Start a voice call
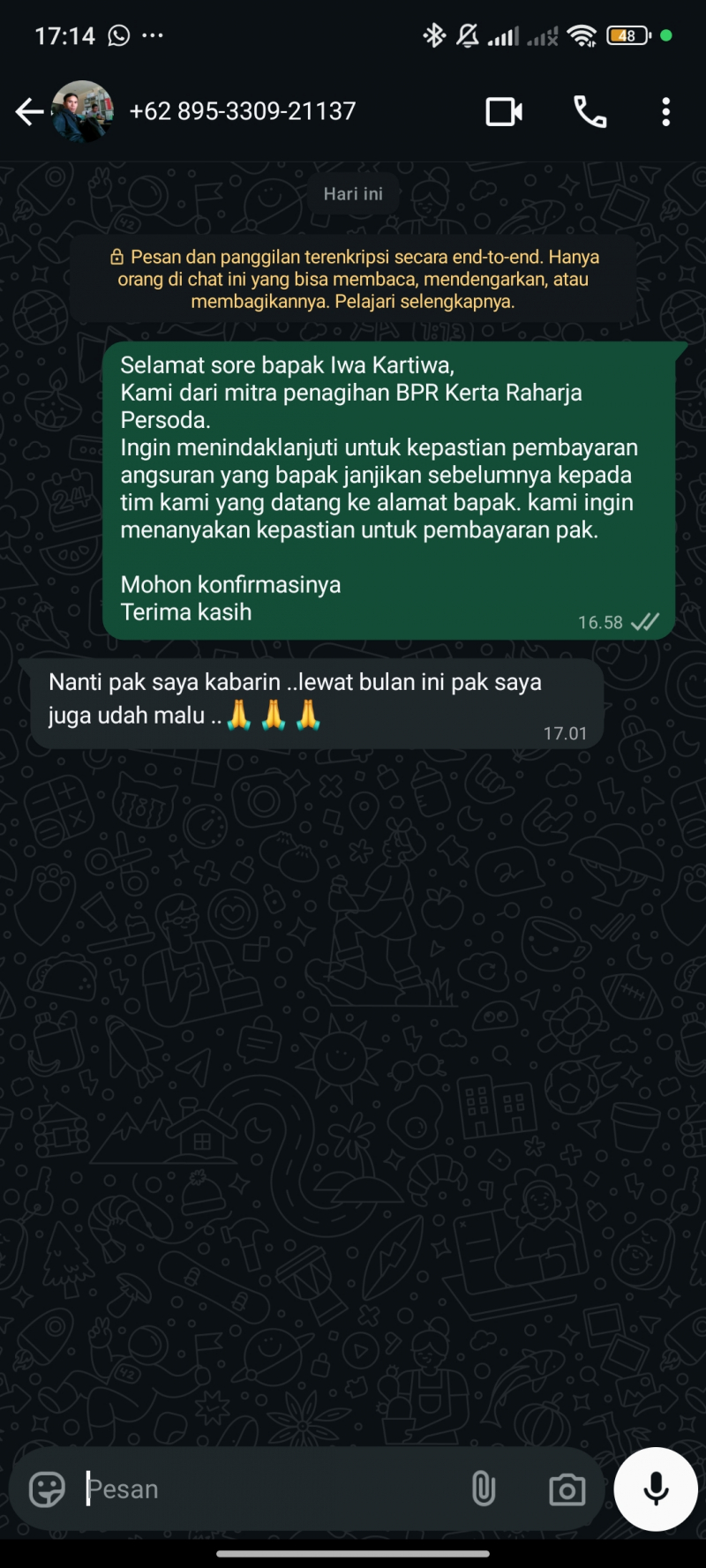The height and width of the screenshot is (1568, 706). click(x=590, y=112)
